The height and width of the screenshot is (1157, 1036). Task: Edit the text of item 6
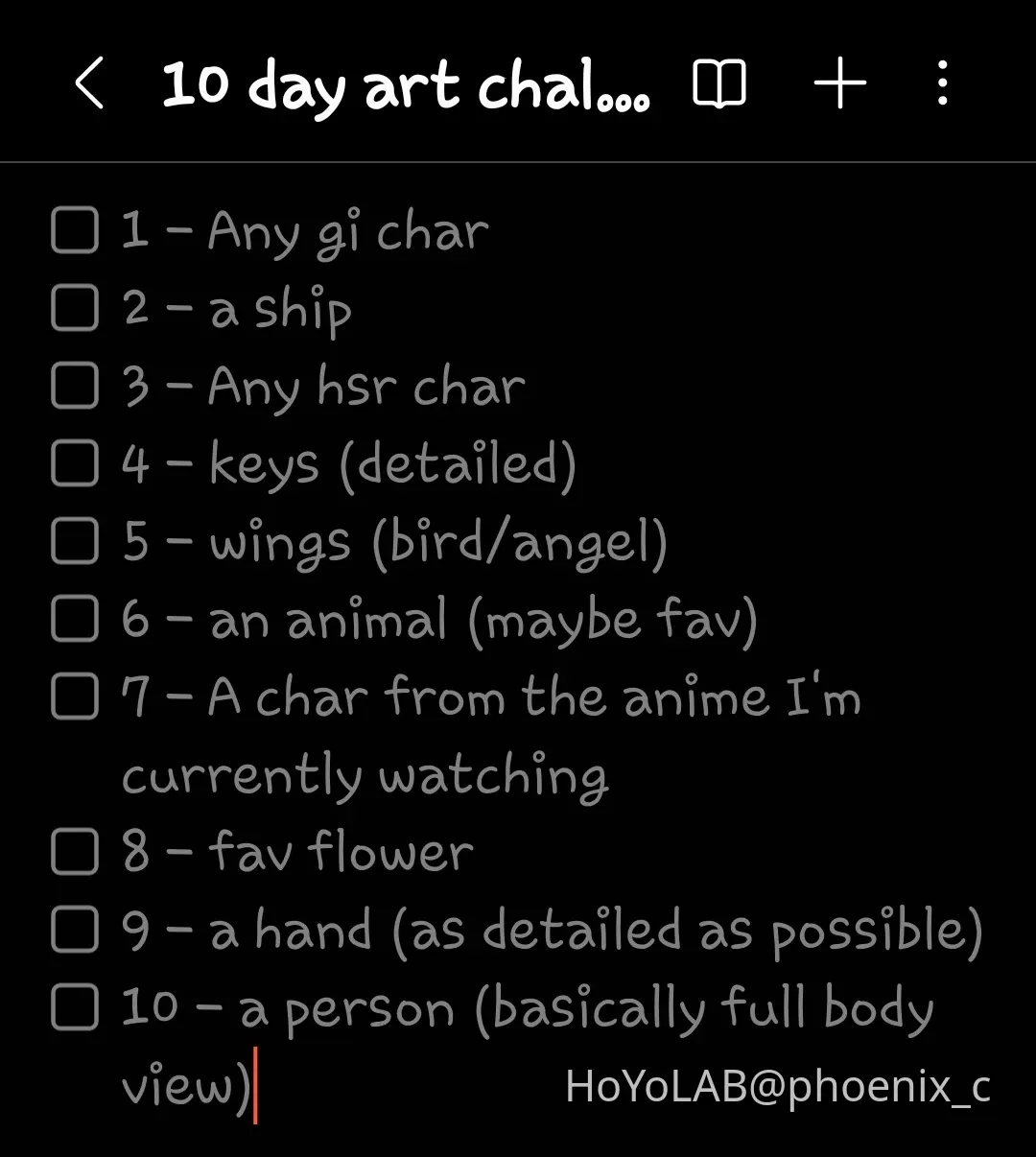pyautogui.click(x=432, y=622)
